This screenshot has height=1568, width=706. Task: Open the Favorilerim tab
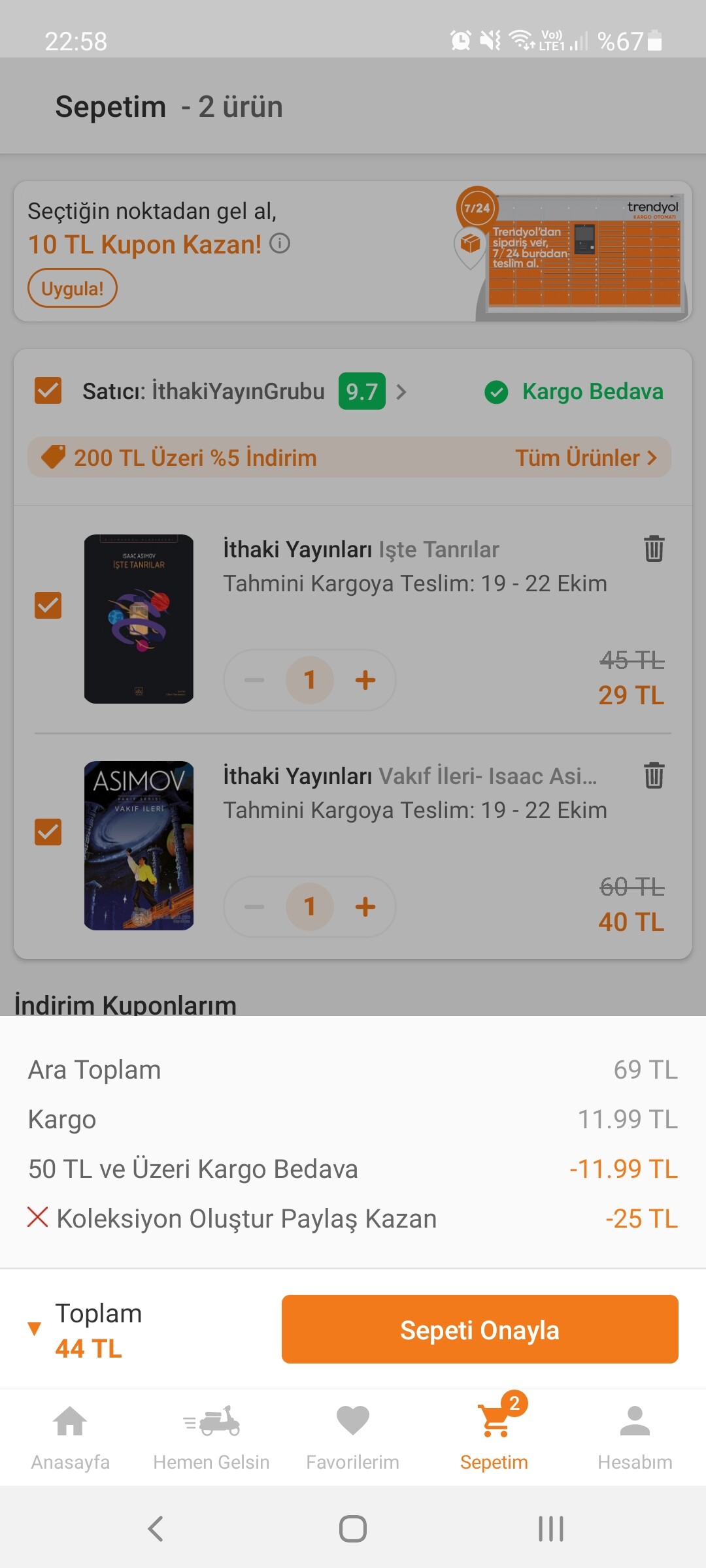click(352, 1437)
